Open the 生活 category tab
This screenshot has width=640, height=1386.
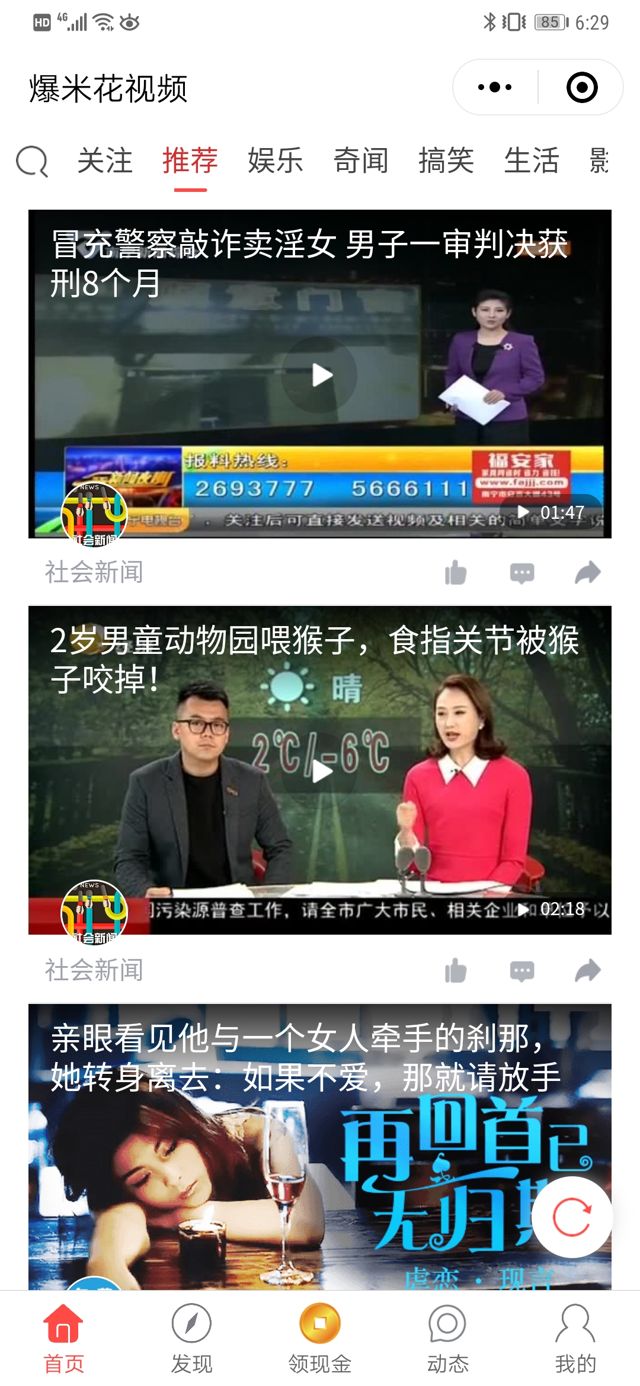point(531,160)
